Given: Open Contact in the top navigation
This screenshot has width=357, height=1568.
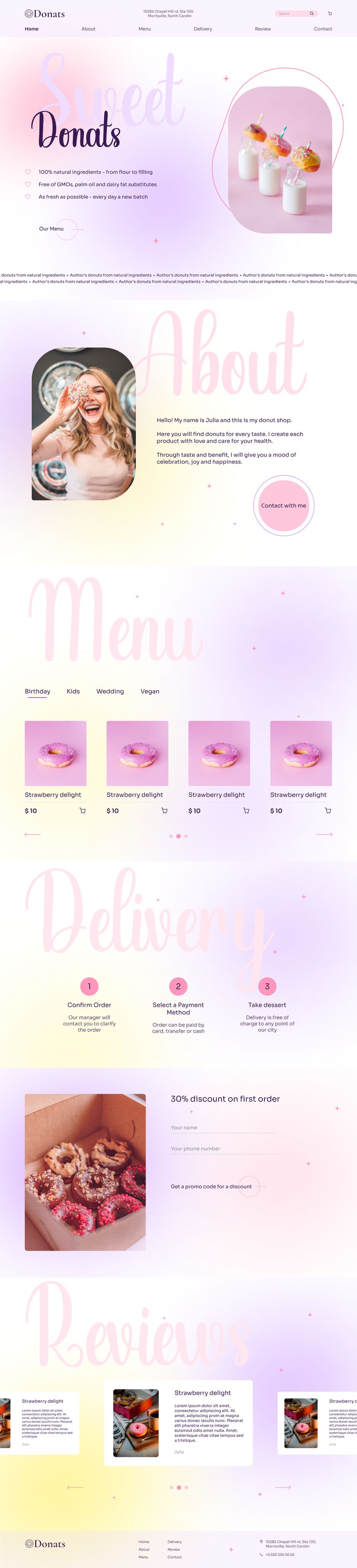Looking at the screenshot, I should [323, 29].
